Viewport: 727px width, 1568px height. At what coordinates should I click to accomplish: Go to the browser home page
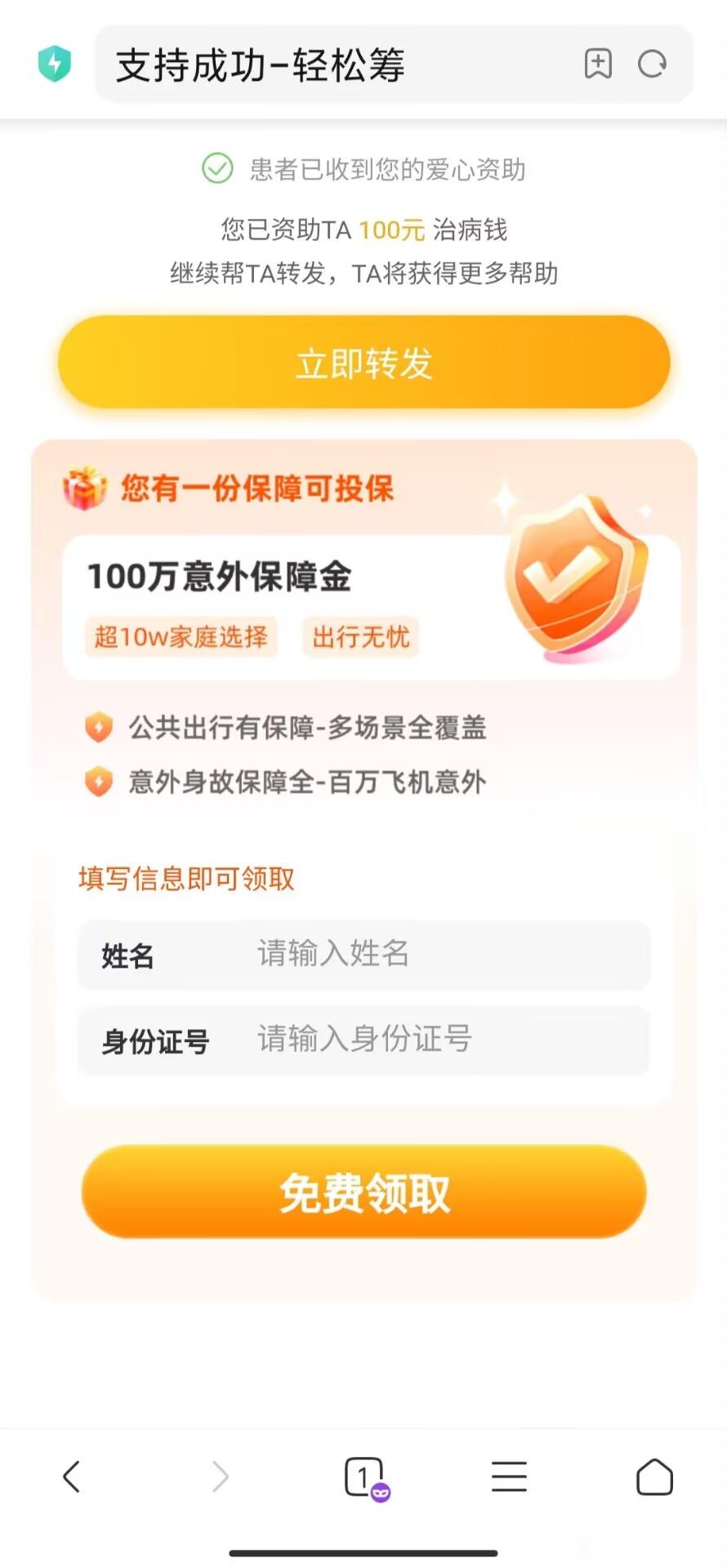(x=653, y=1477)
